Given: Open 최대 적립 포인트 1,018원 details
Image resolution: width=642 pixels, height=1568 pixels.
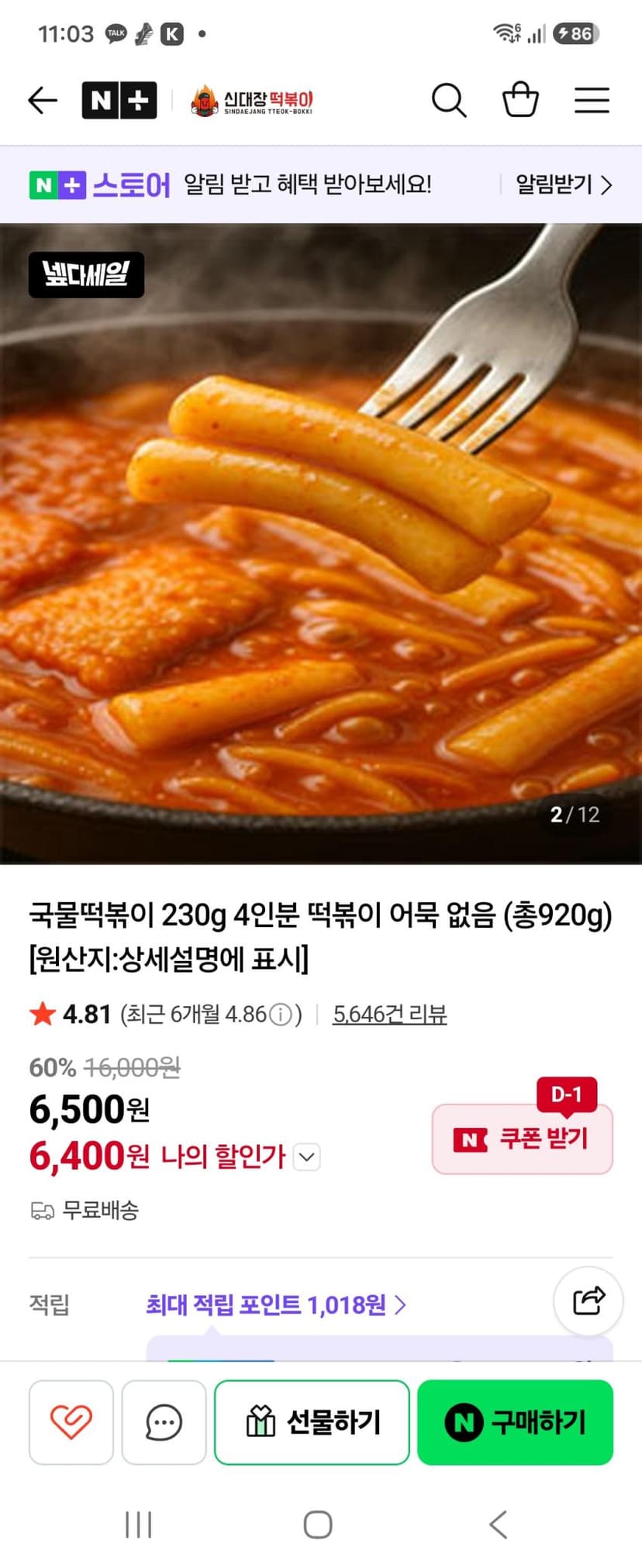Looking at the screenshot, I should click(x=276, y=1305).
